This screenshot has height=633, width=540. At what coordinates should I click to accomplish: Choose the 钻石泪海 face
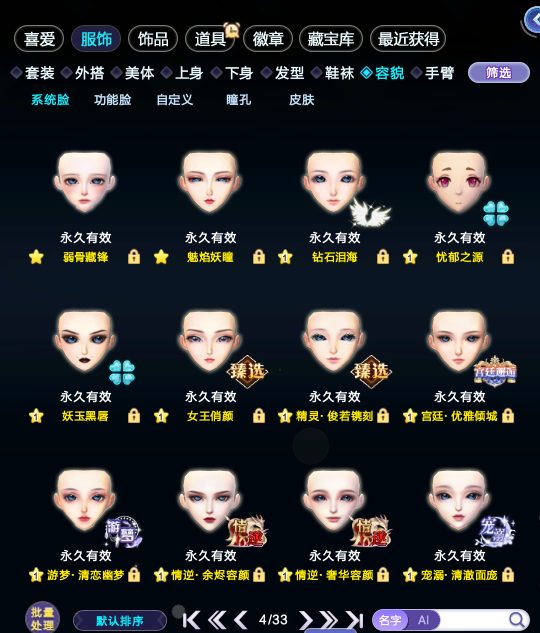[x=334, y=182]
